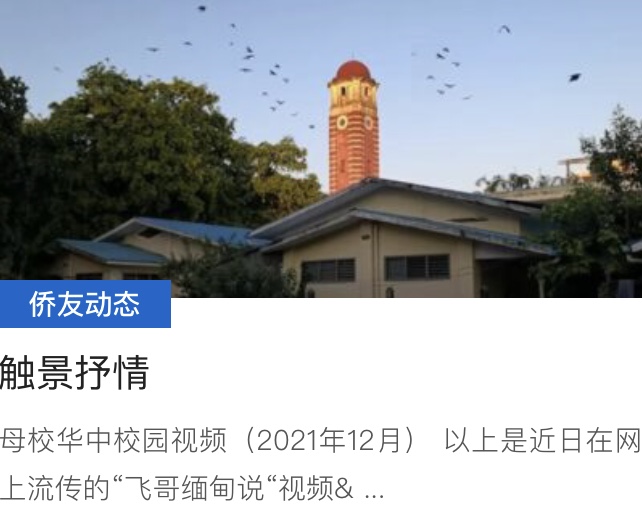
Task: Open the 触景抒情 article card
Action: (x=75, y=373)
